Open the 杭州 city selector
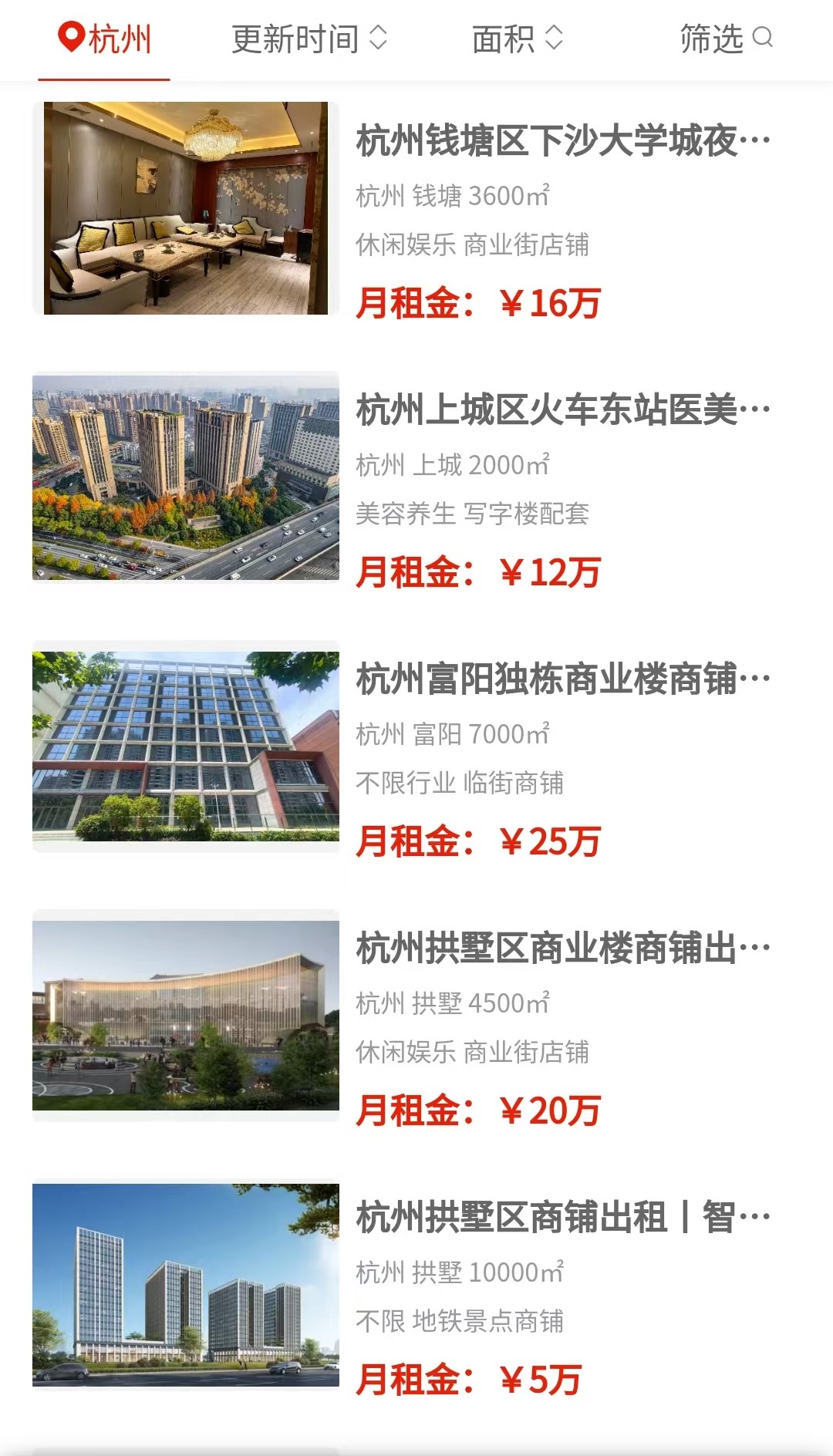The height and width of the screenshot is (1456, 833). [x=104, y=39]
